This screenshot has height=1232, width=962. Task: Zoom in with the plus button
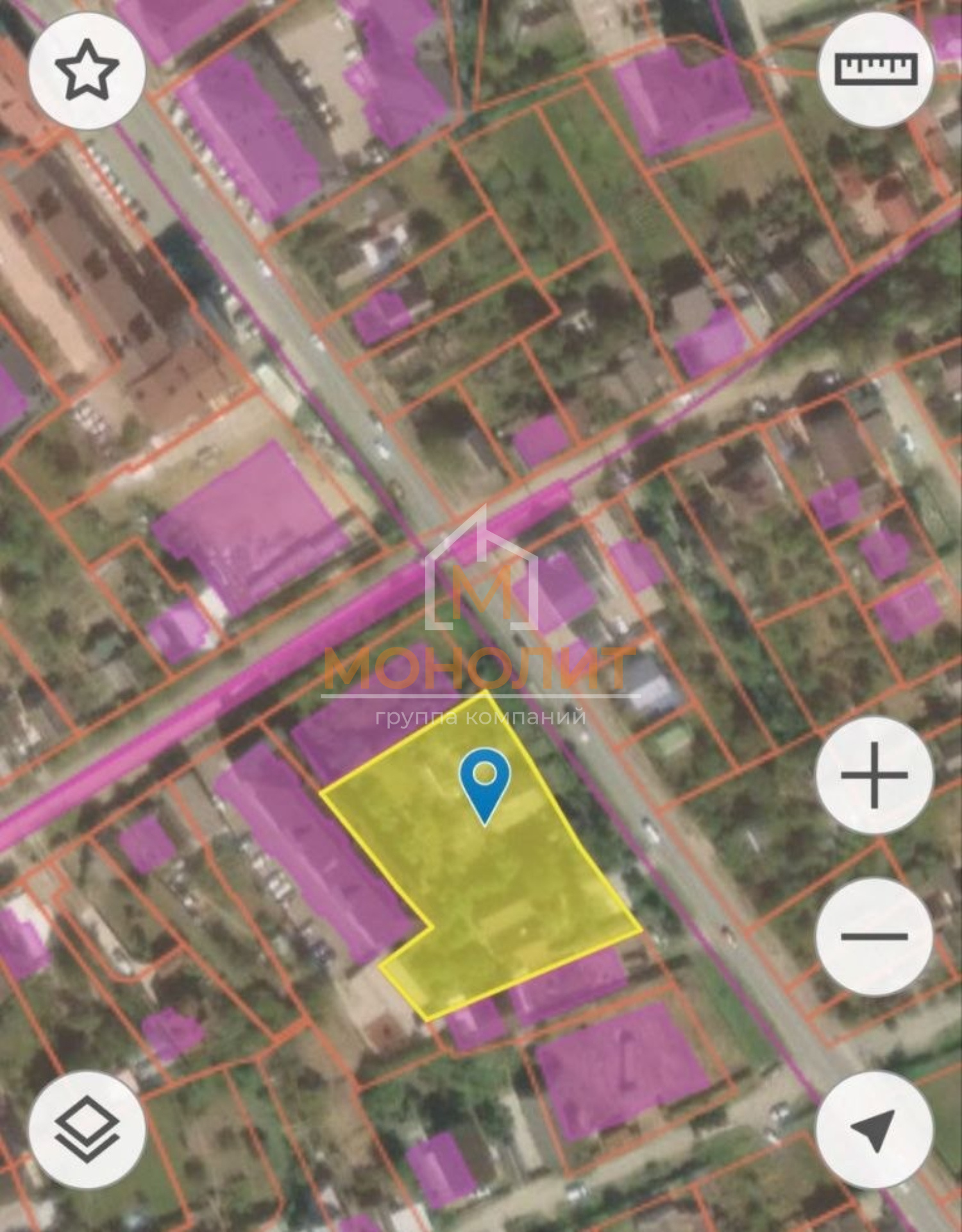(x=874, y=775)
